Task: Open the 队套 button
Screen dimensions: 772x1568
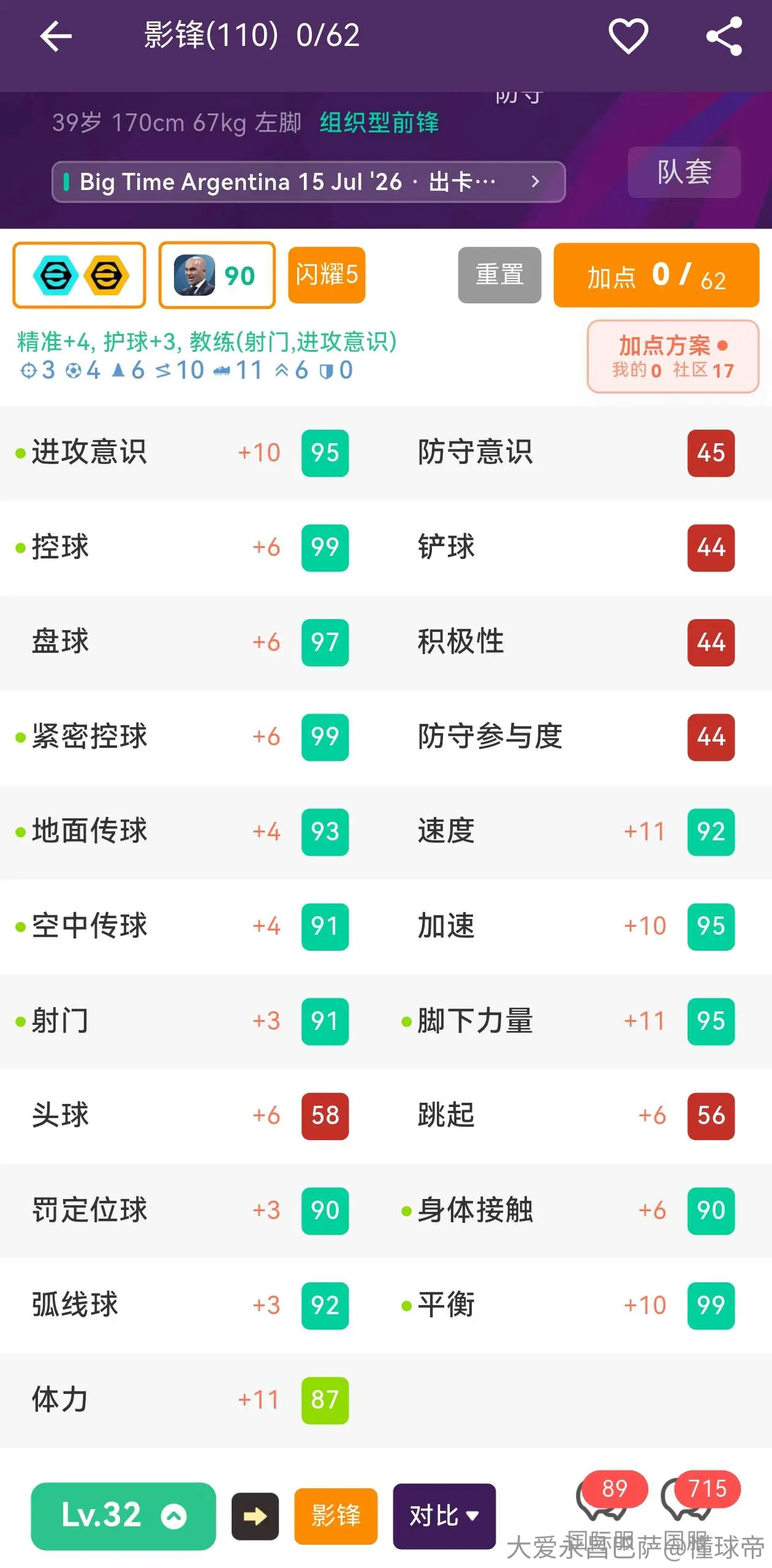Action: tap(684, 172)
